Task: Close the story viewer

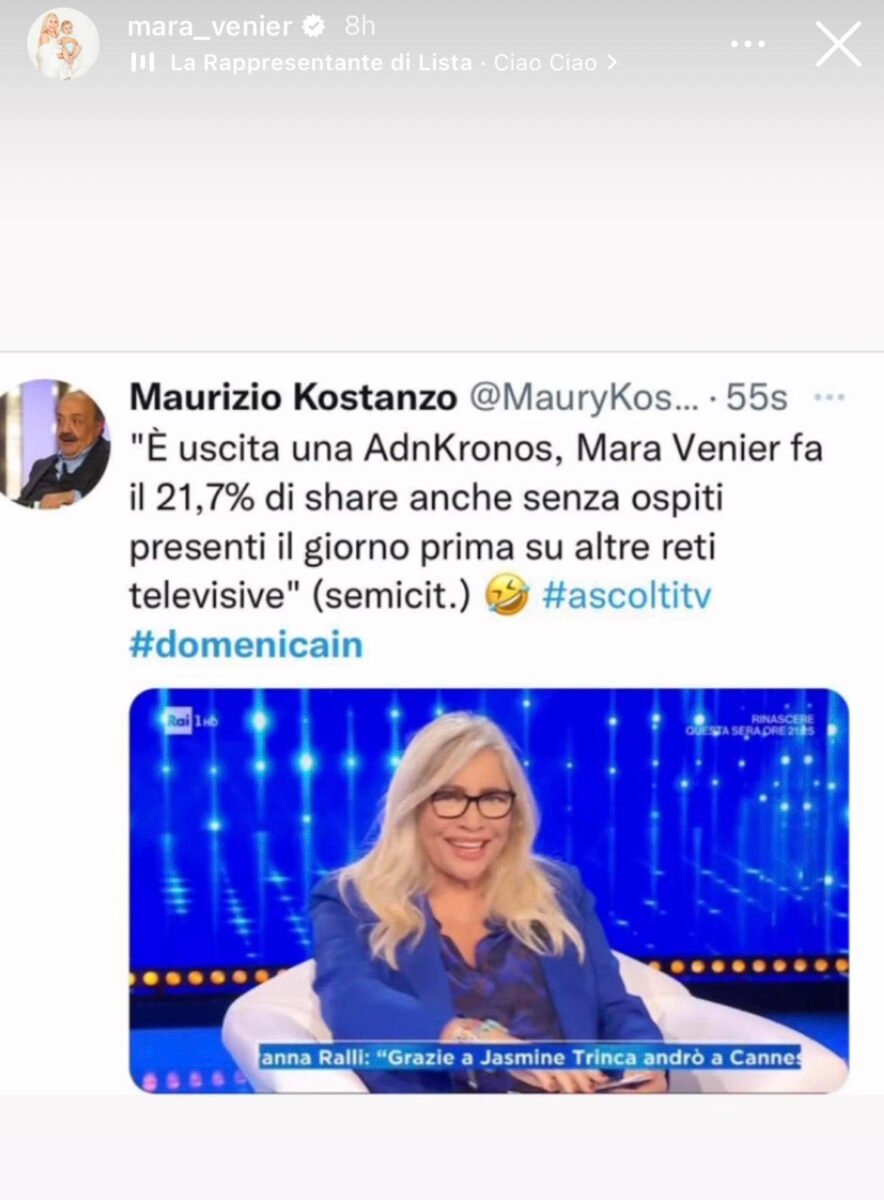Action: 838,44
